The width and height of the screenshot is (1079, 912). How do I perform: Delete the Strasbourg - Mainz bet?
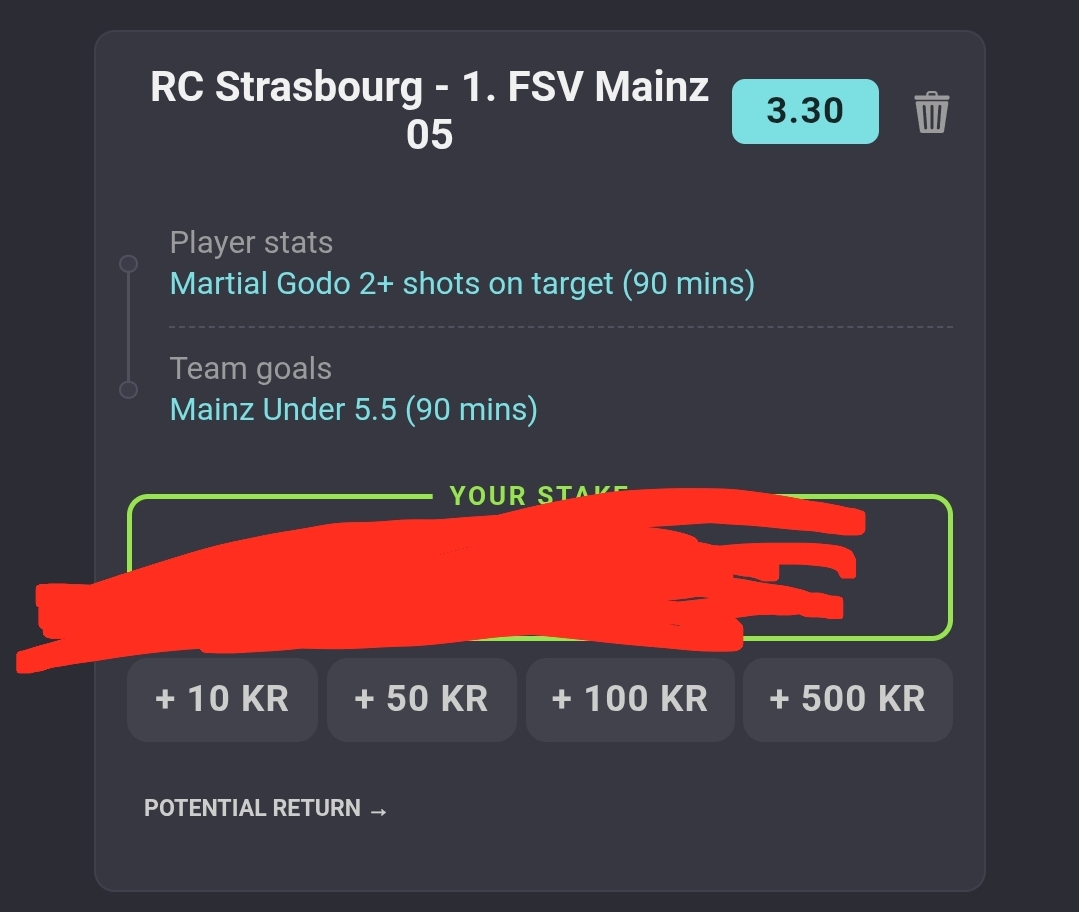[x=931, y=112]
